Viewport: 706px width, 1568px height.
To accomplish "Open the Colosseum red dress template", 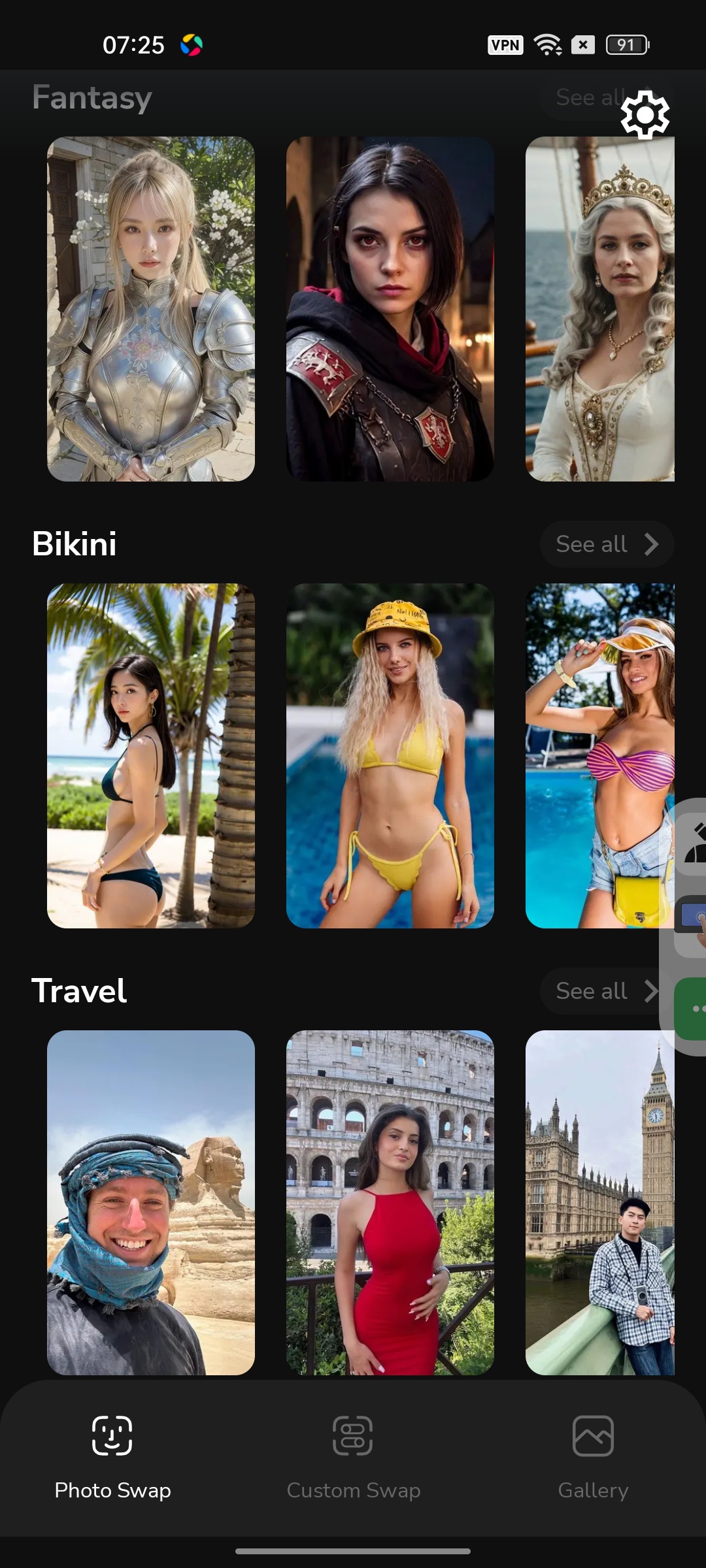I will [390, 1202].
